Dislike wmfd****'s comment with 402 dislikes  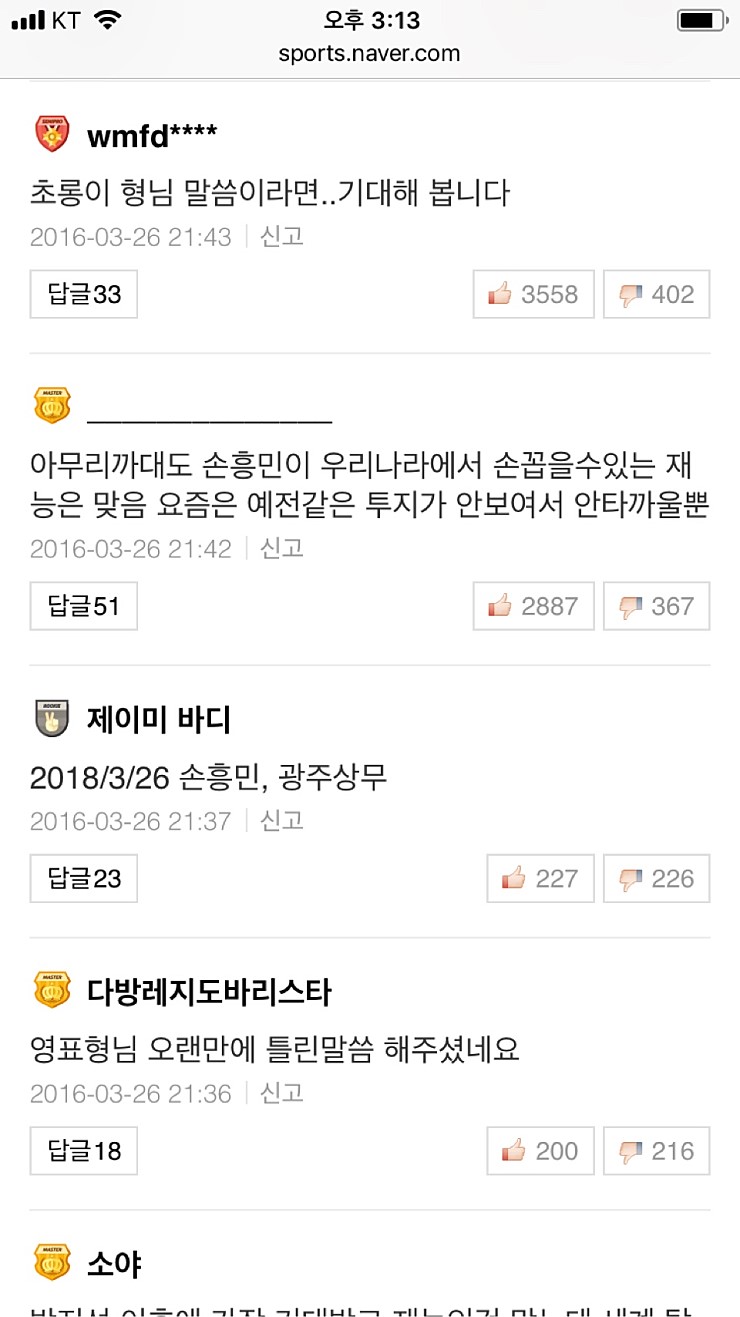point(656,294)
